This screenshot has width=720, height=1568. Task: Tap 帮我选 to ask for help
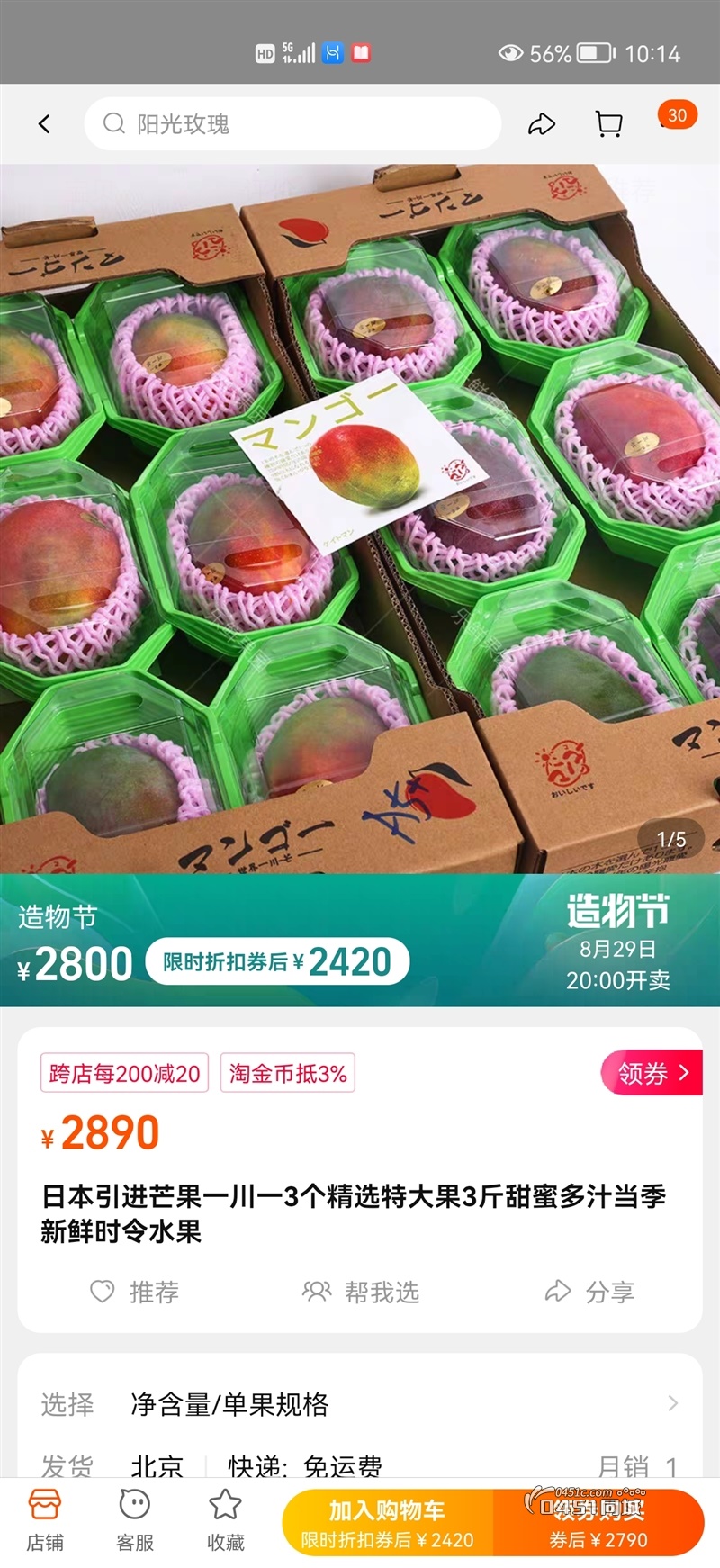362,1293
